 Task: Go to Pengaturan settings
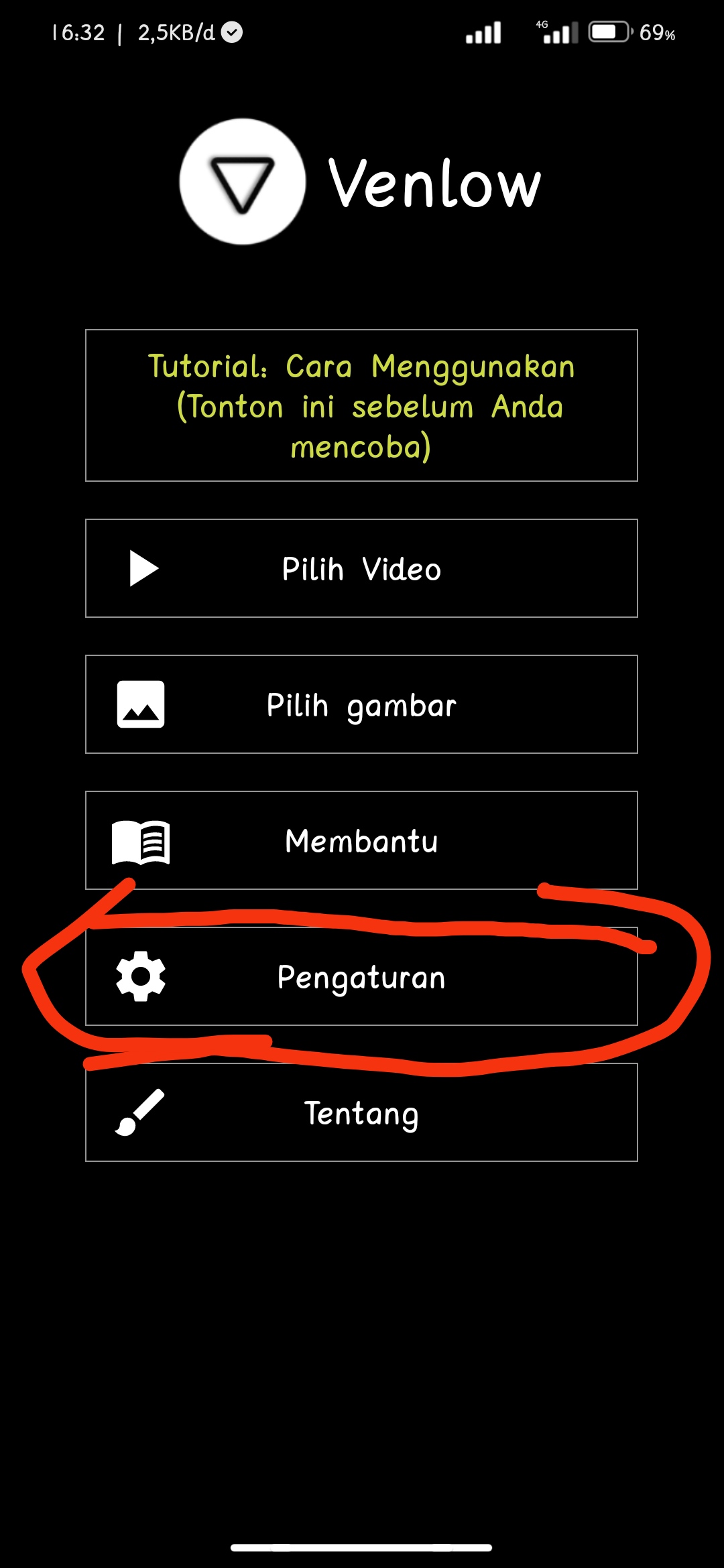(x=361, y=977)
